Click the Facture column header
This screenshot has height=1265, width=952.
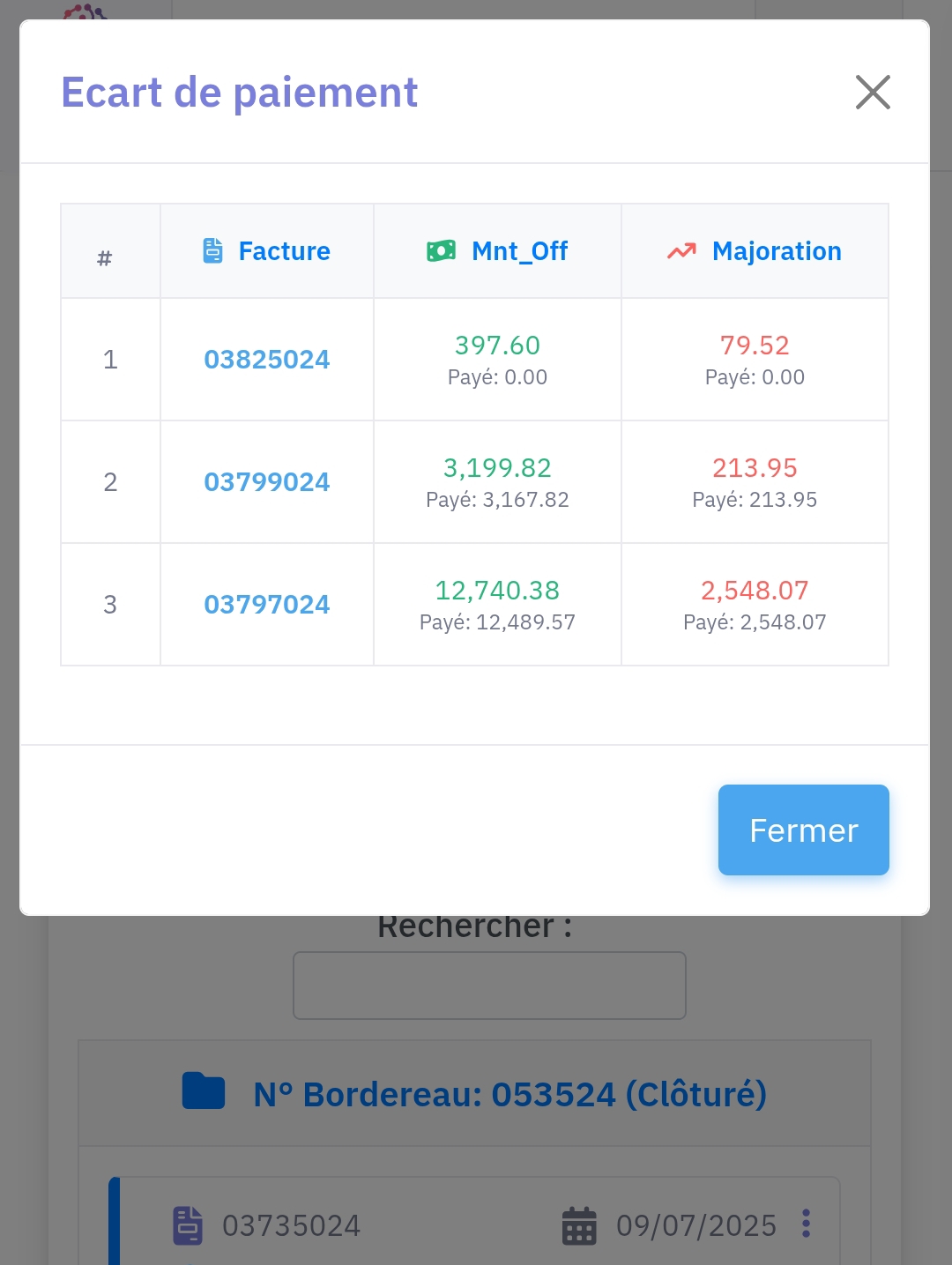point(283,250)
